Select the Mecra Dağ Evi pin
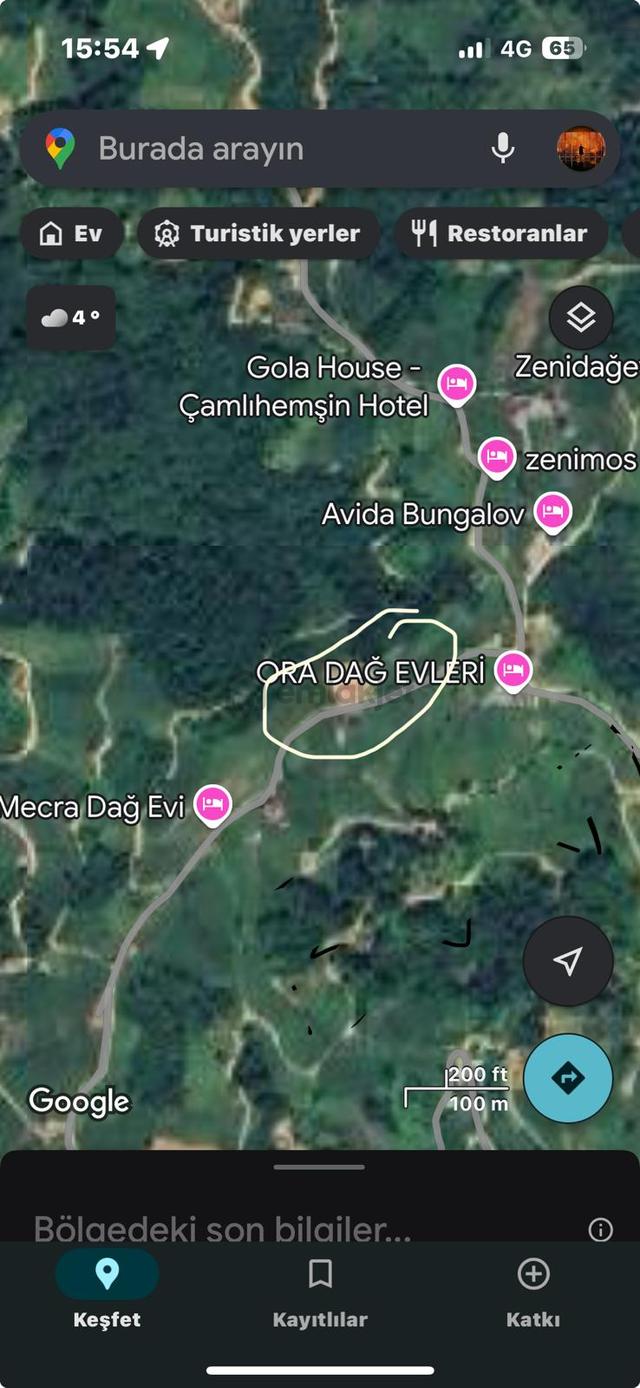 coord(212,804)
